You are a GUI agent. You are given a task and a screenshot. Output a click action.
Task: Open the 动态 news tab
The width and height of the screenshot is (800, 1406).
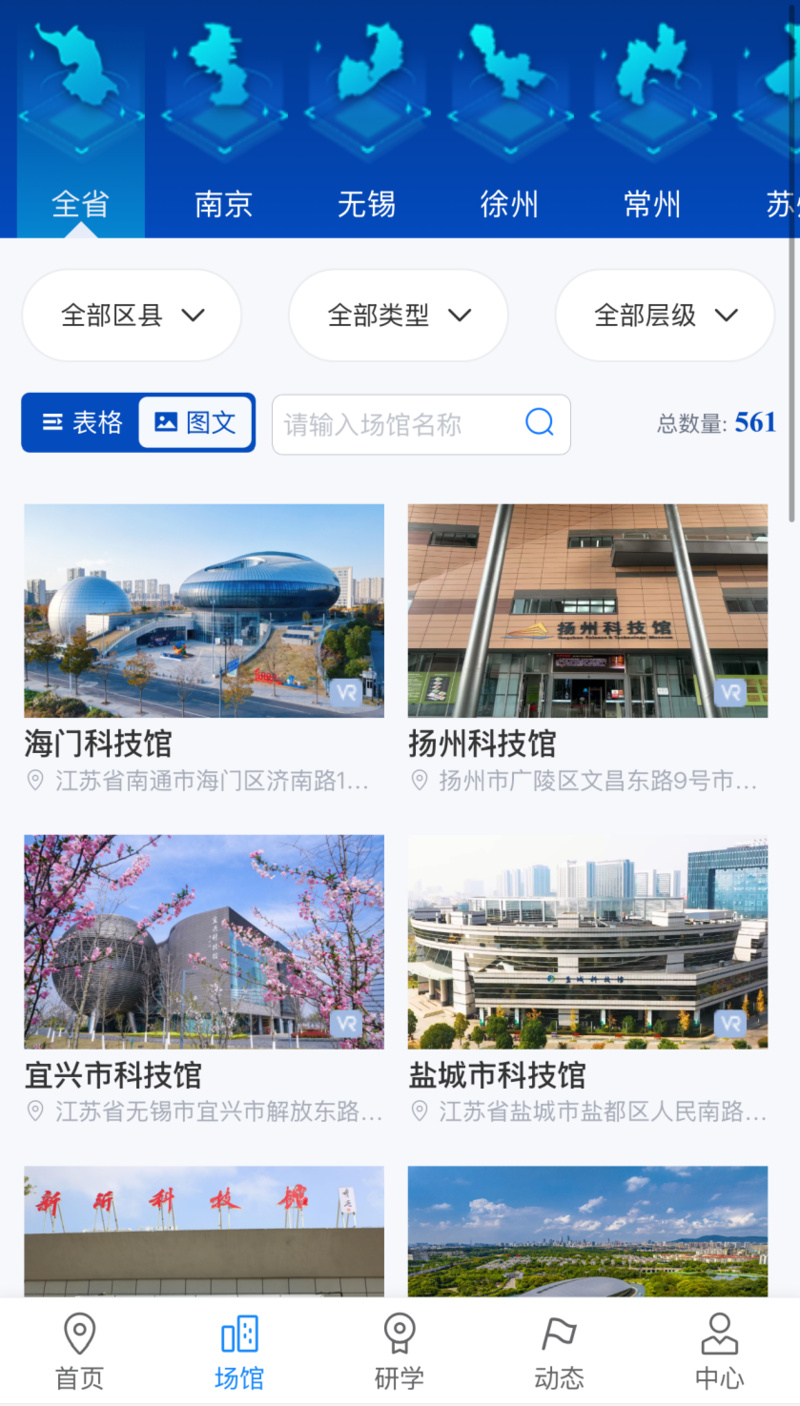[559, 1352]
